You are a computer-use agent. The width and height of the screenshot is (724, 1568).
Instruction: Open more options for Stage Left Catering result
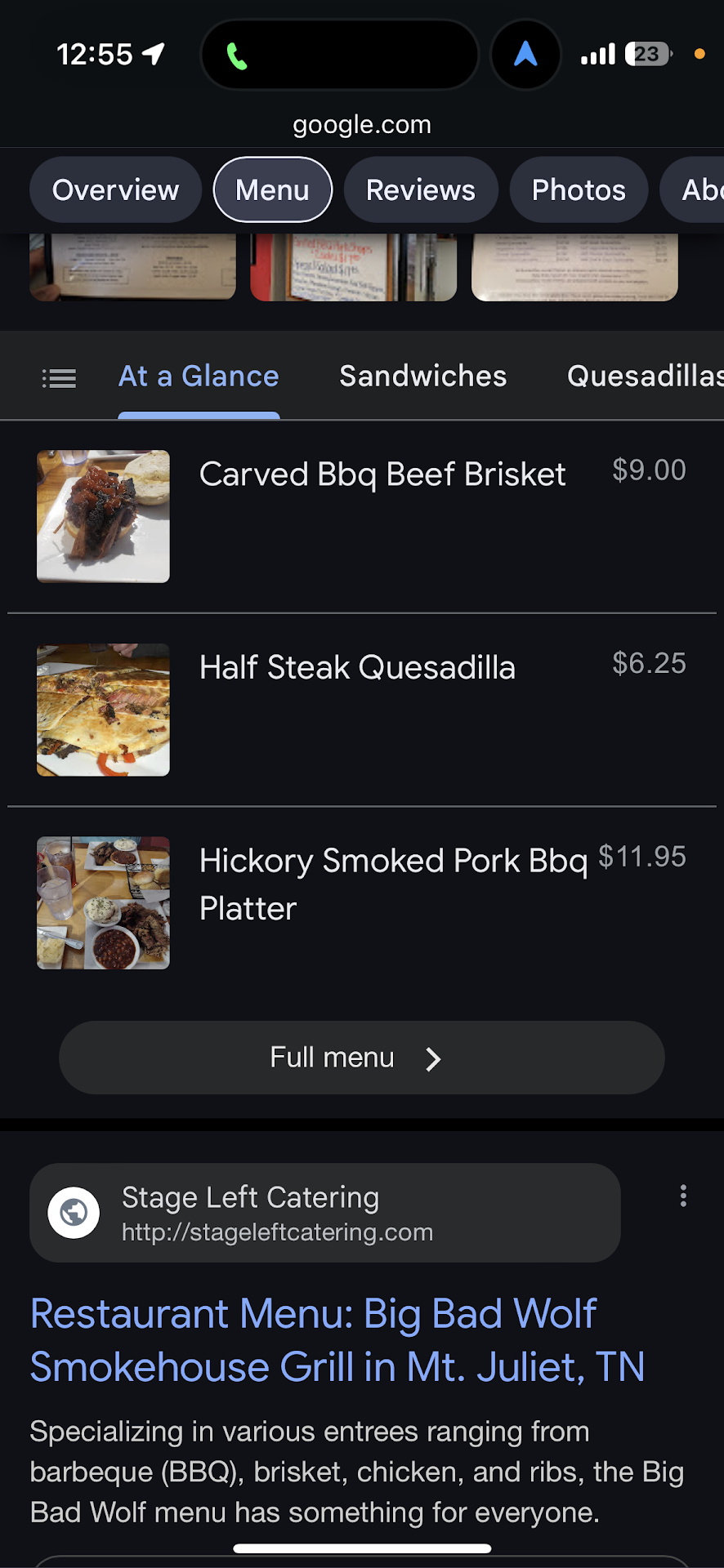pyautogui.click(x=683, y=1196)
